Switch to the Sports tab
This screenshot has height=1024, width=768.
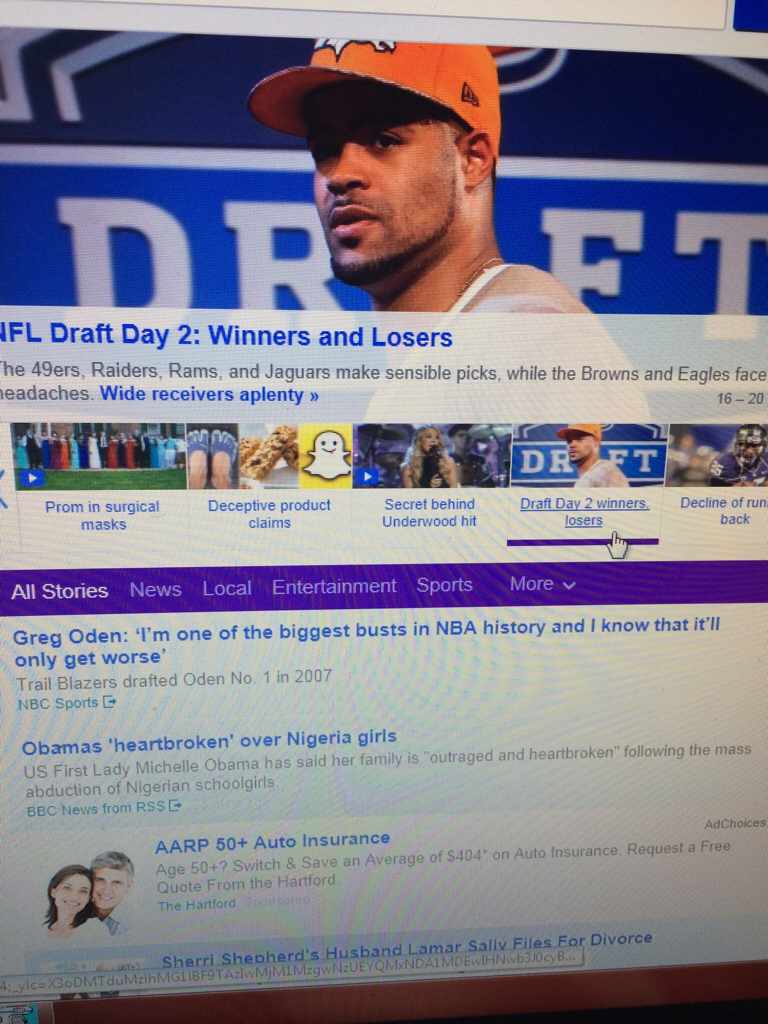click(x=444, y=585)
